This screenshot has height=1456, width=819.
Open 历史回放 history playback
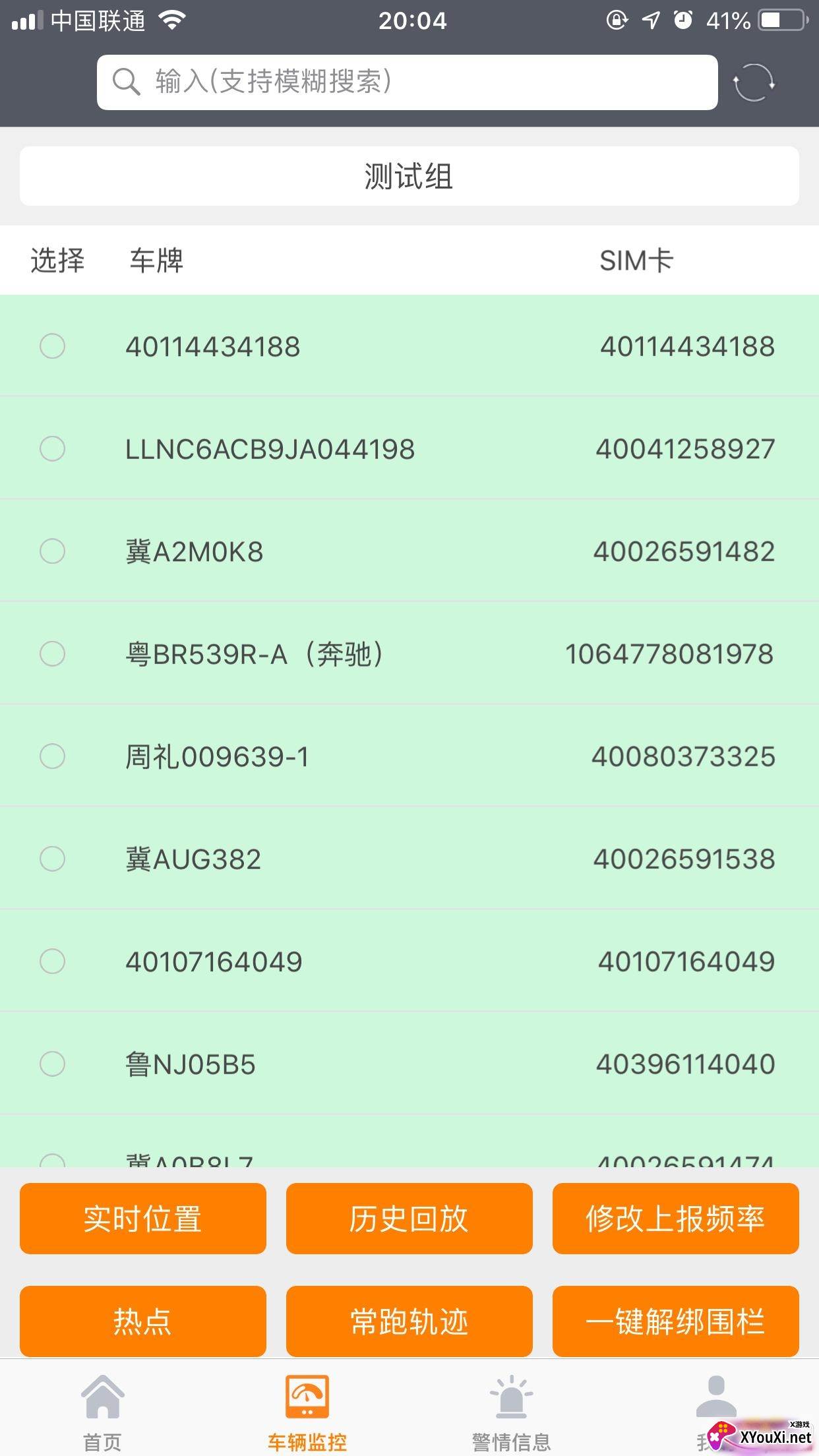(409, 1219)
